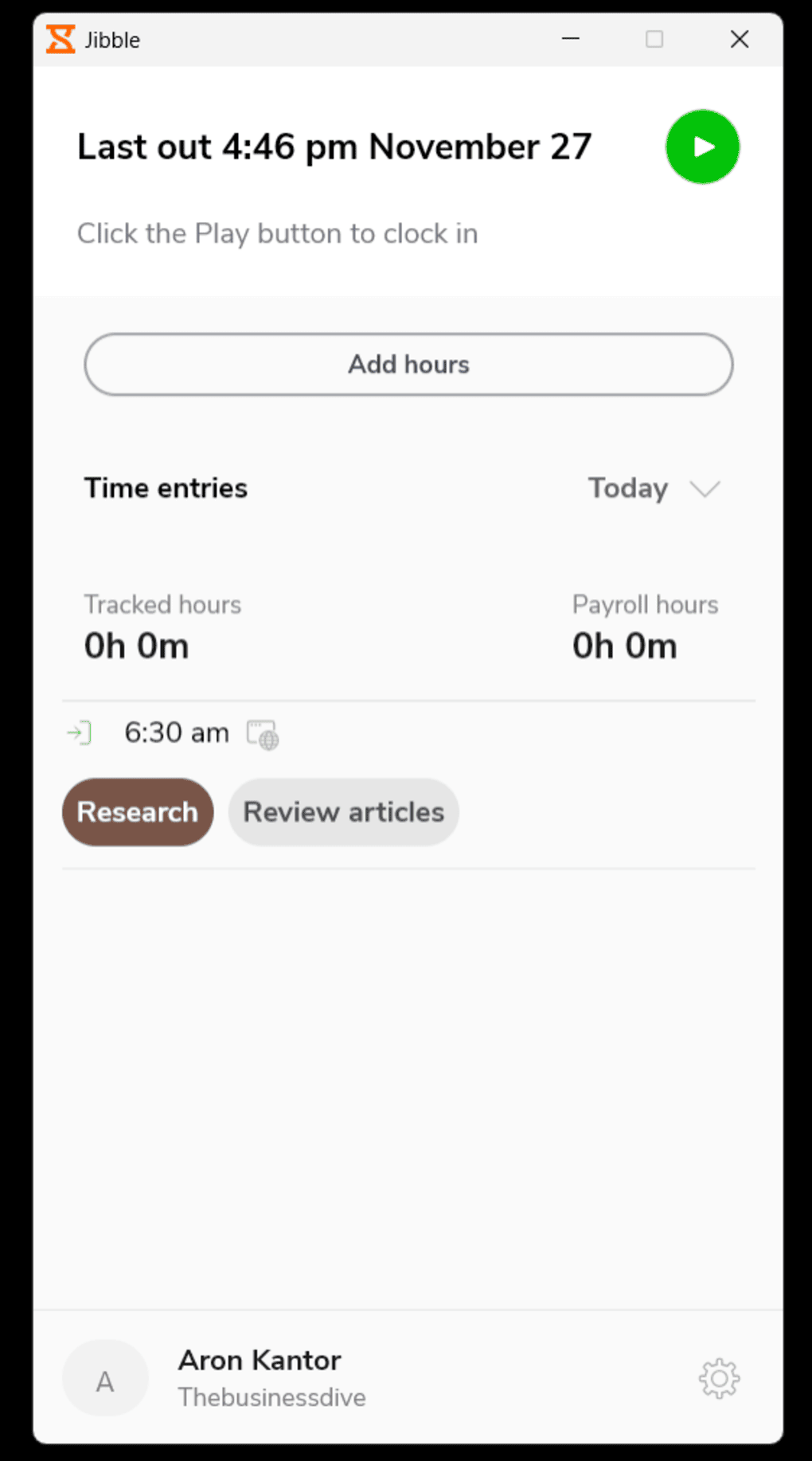812x1461 pixels.
Task: Click the Add hours button
Action: (x=408, y=364)
